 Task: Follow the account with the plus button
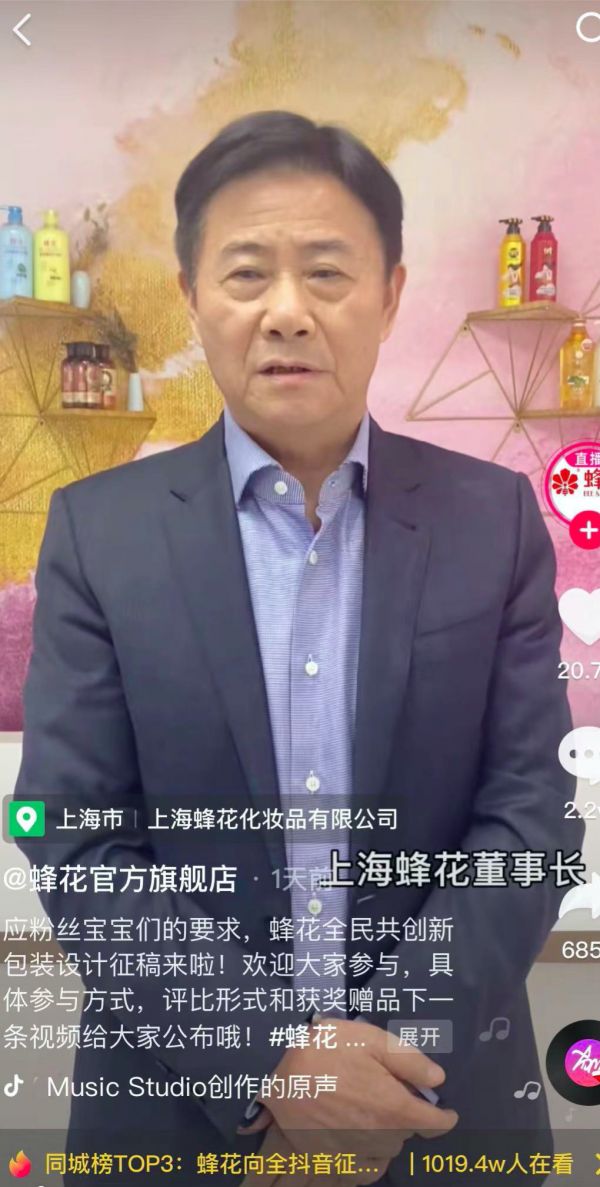(588, 531)
